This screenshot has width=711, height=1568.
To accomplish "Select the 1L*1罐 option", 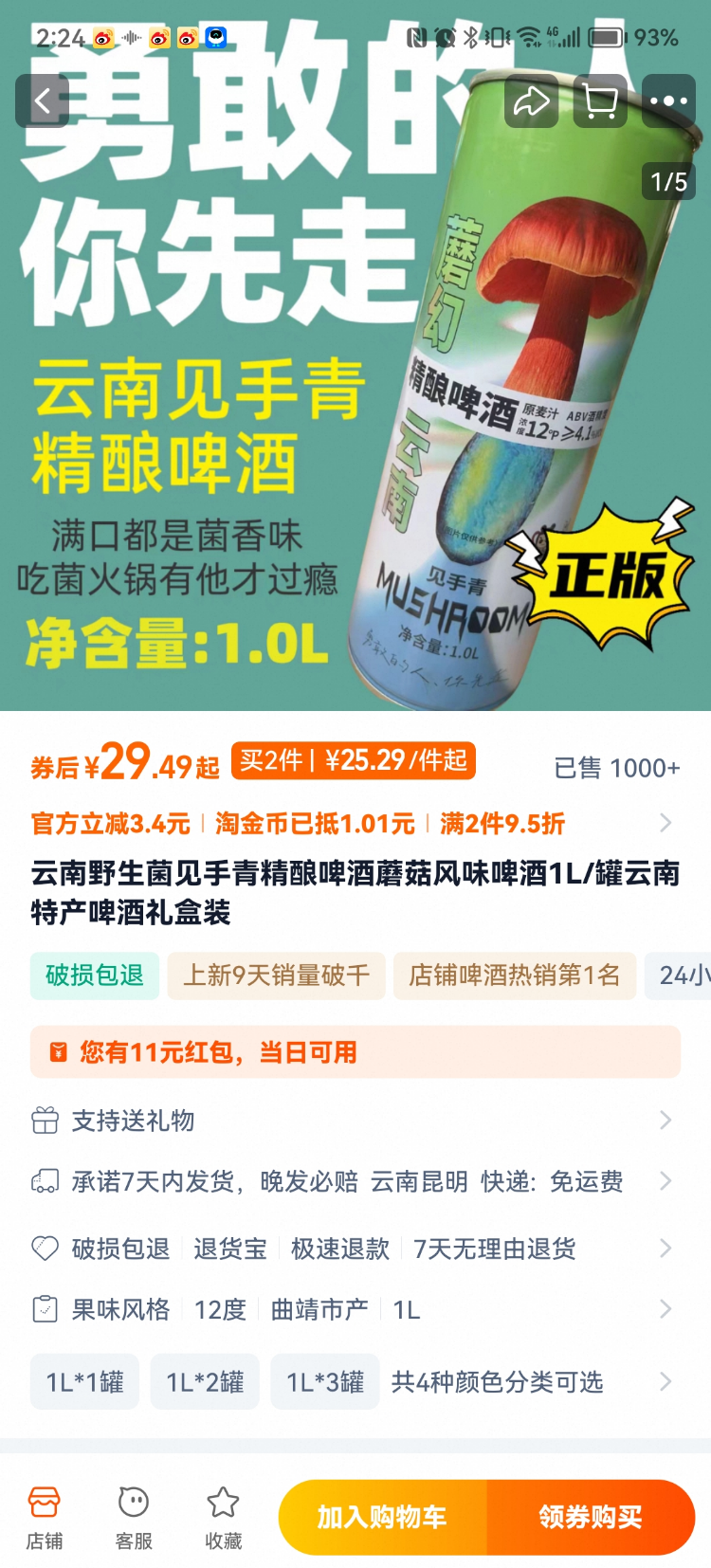I will [85, 1382].
